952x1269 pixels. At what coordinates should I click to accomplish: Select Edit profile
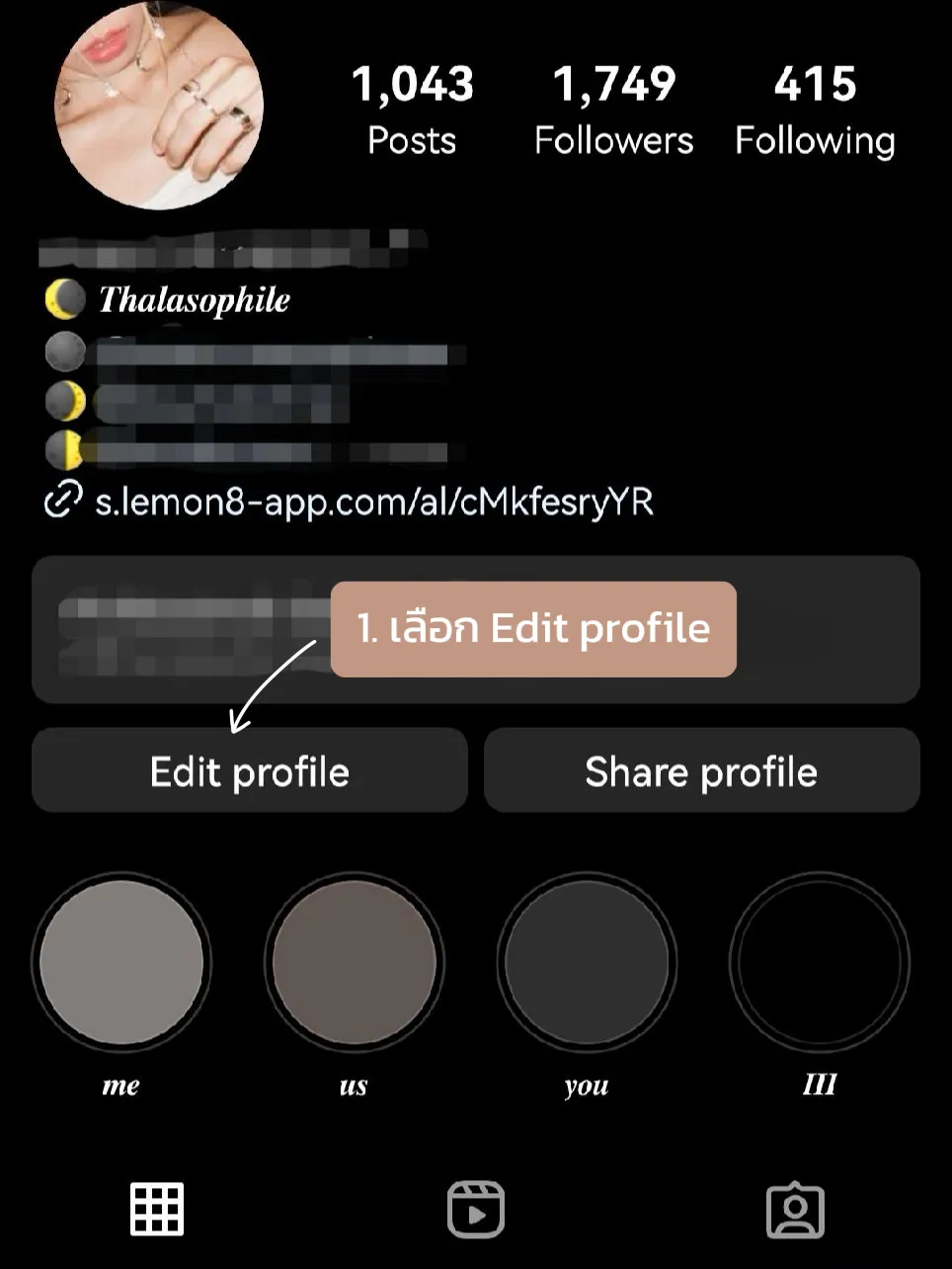(x=249, y=770)
